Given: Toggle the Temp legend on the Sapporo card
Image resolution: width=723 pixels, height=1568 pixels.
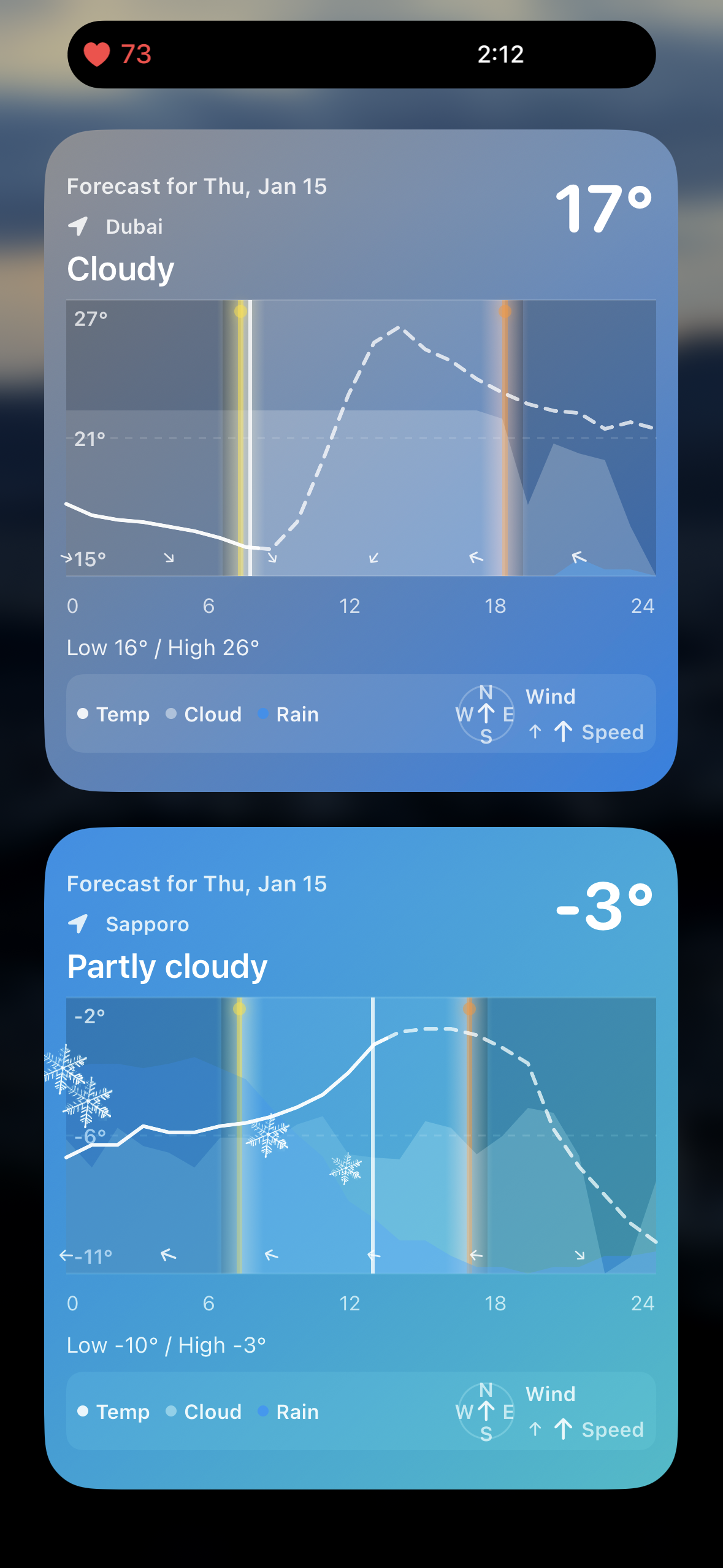Looking at the screenshot, I should click(114, 1411).
